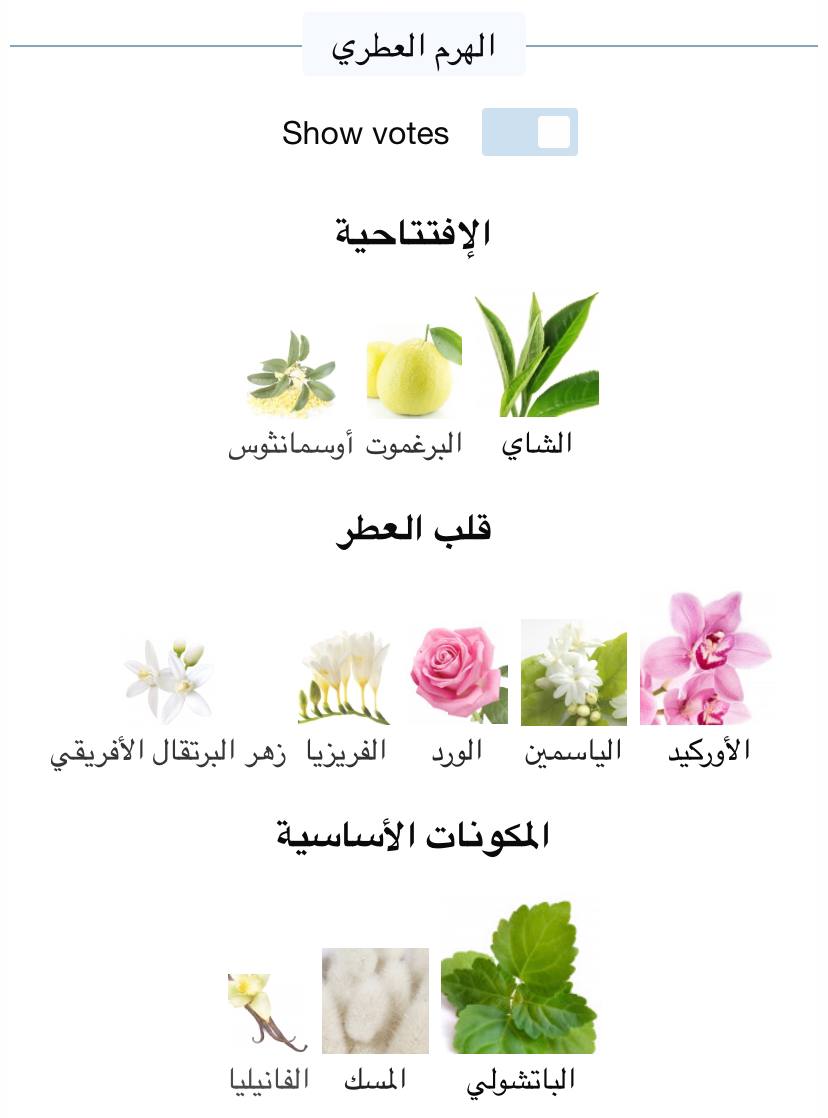This screenshot has width=828, height=1118.
Task: Open the الفانيليا (vanilla) note
Action: (x=267, y=1012)
